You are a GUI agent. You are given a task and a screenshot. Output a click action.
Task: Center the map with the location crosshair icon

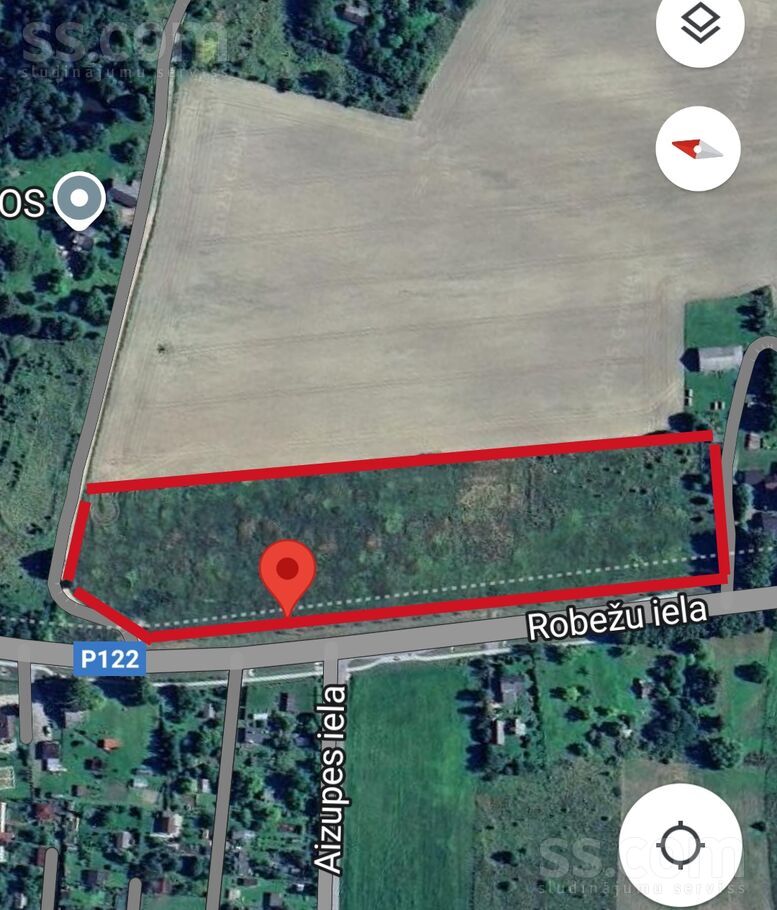681,846
